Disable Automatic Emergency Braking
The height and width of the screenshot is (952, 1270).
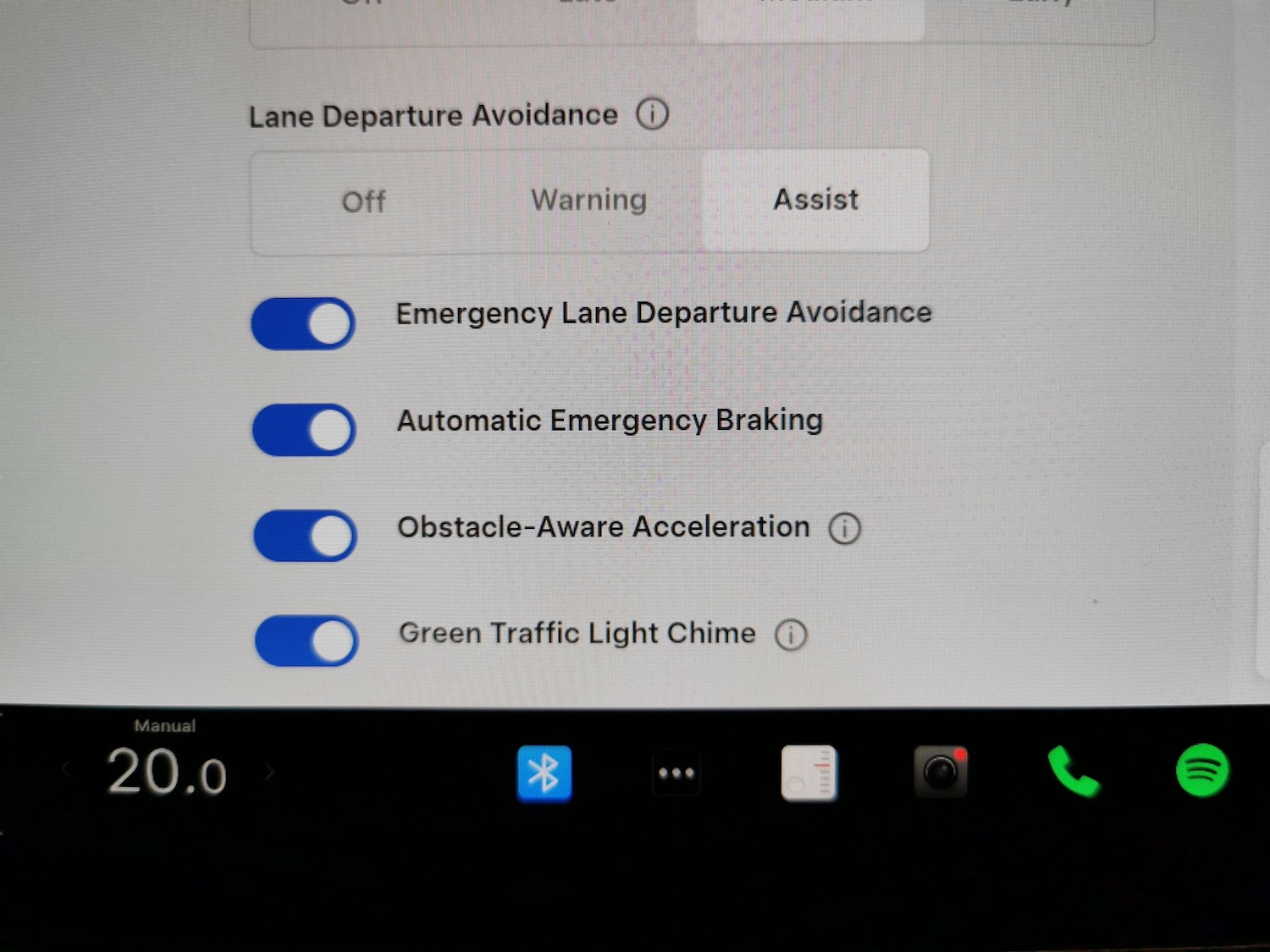coord(304,430)
